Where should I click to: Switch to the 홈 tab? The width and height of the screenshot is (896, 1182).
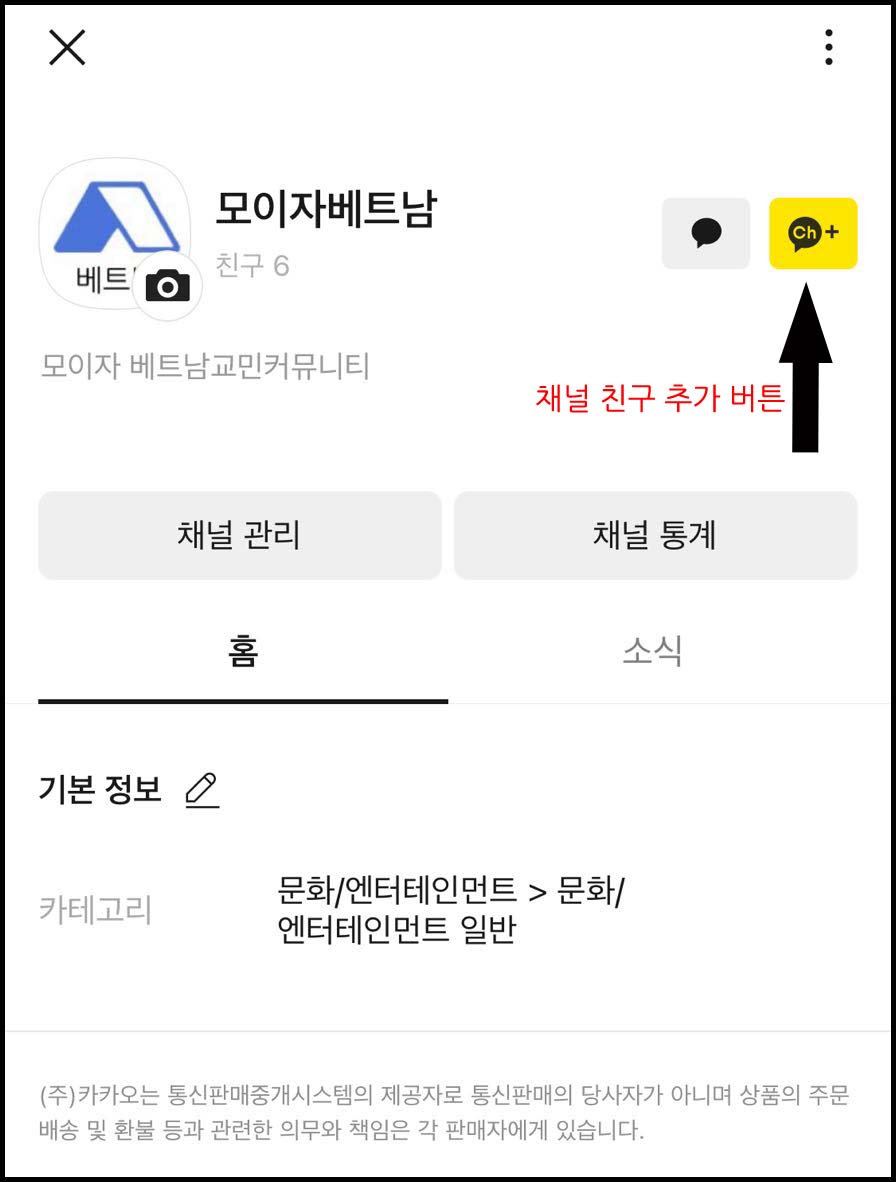(243, 652)
